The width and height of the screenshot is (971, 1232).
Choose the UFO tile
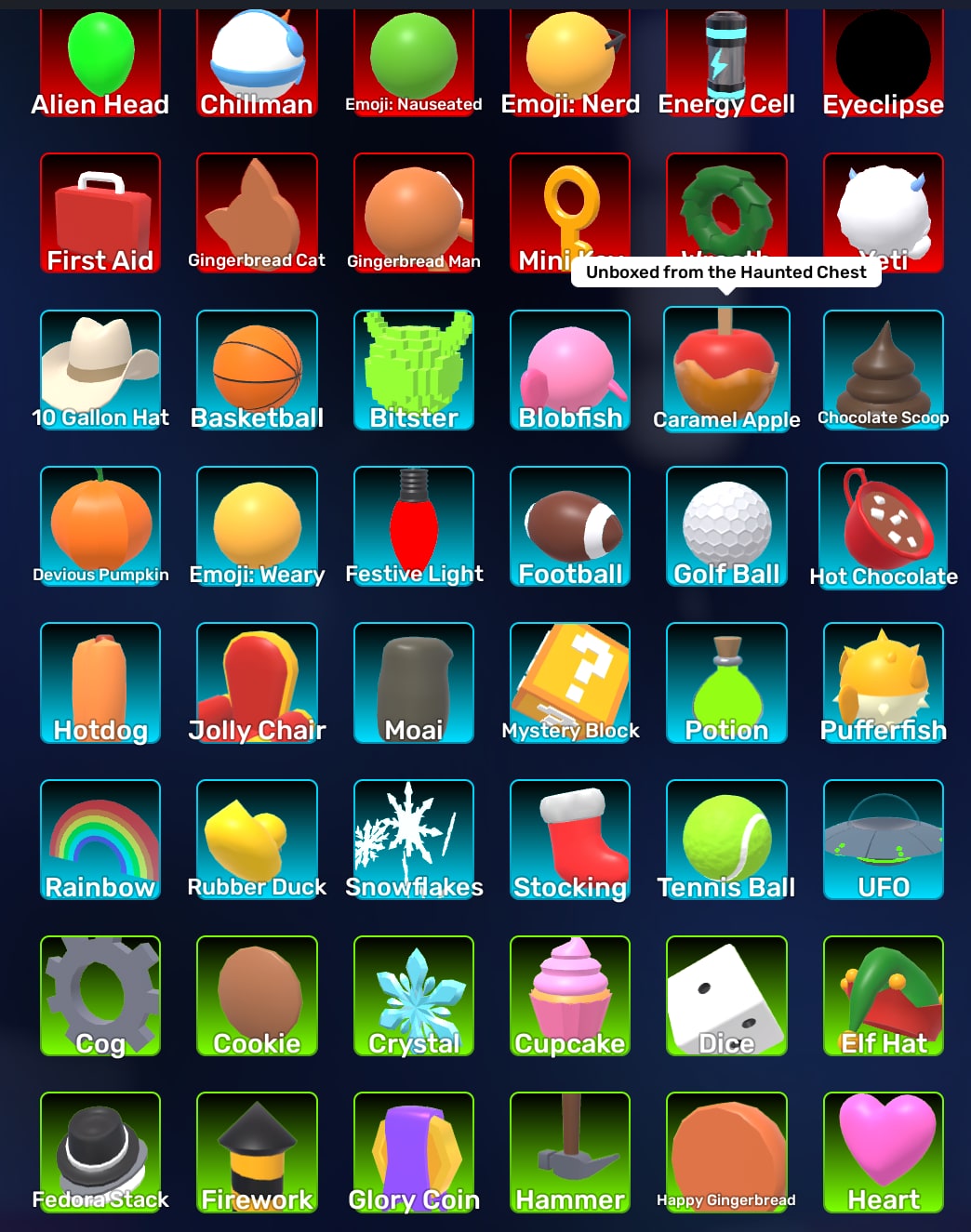coord(884,840)
